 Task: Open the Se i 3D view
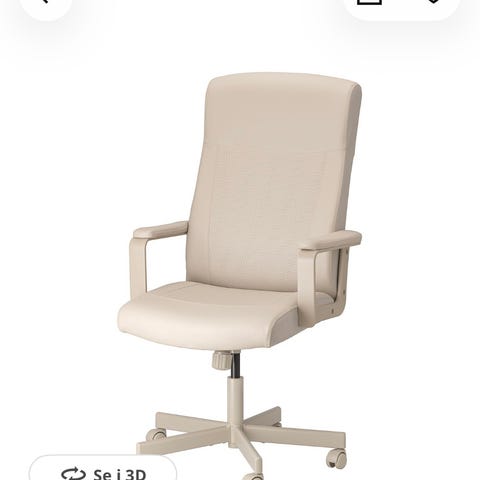[x=103, y=471]
